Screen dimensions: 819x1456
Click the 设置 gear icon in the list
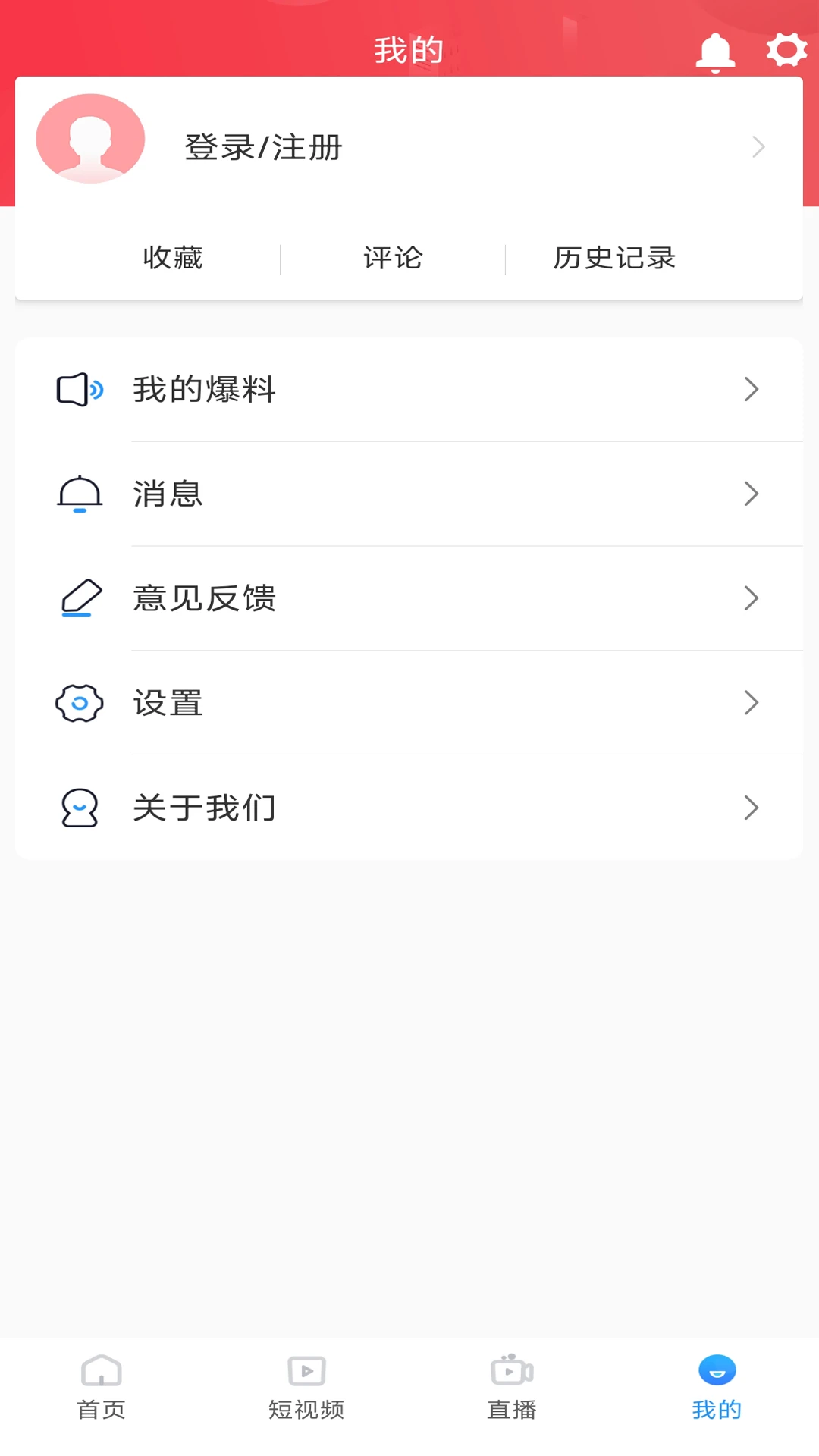pyautogui.click(x=79, y=703)
